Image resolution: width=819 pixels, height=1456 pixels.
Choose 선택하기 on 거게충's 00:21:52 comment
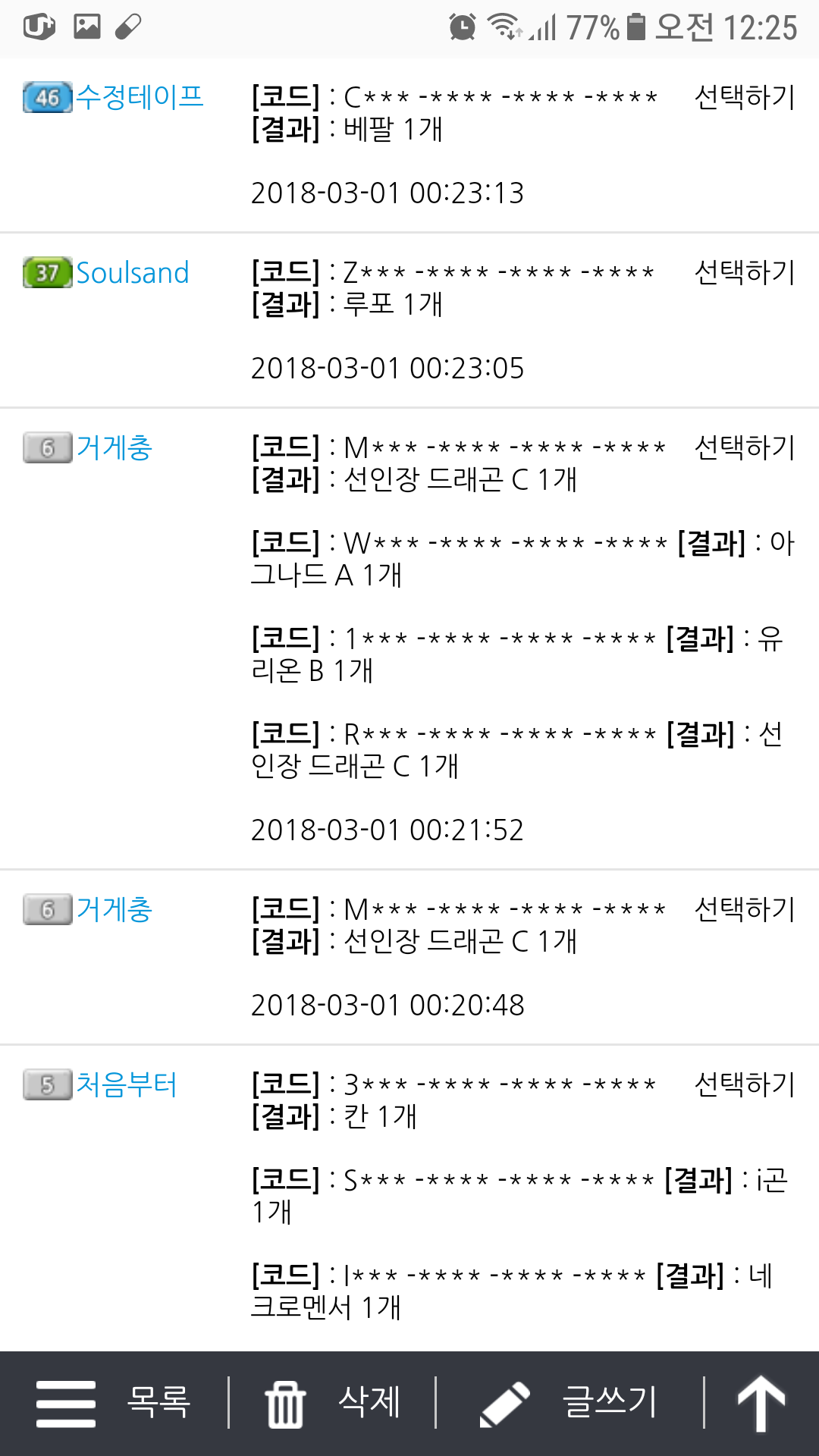tap(744, 447)
